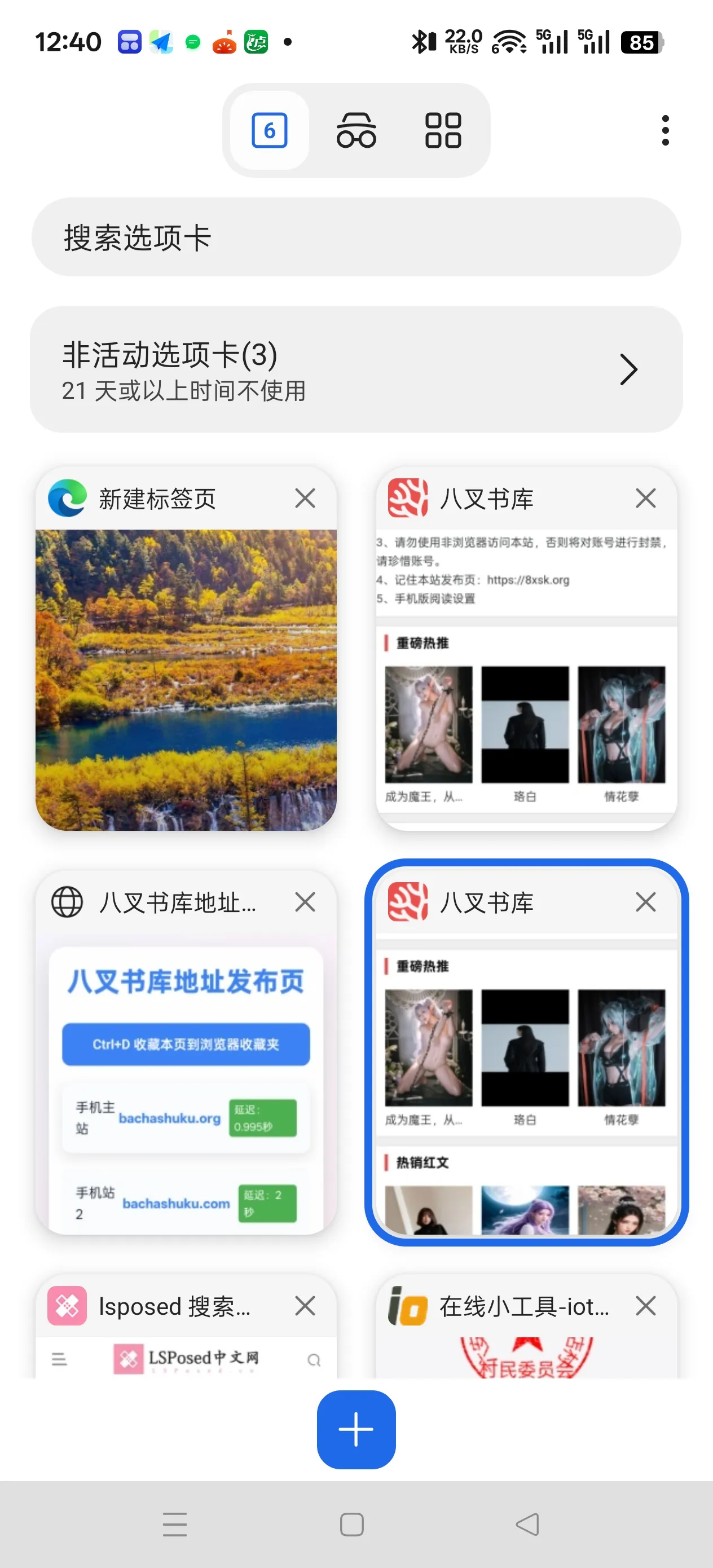
Task: Add a new tab with the plus button
Action: (x=356, y=1429)
